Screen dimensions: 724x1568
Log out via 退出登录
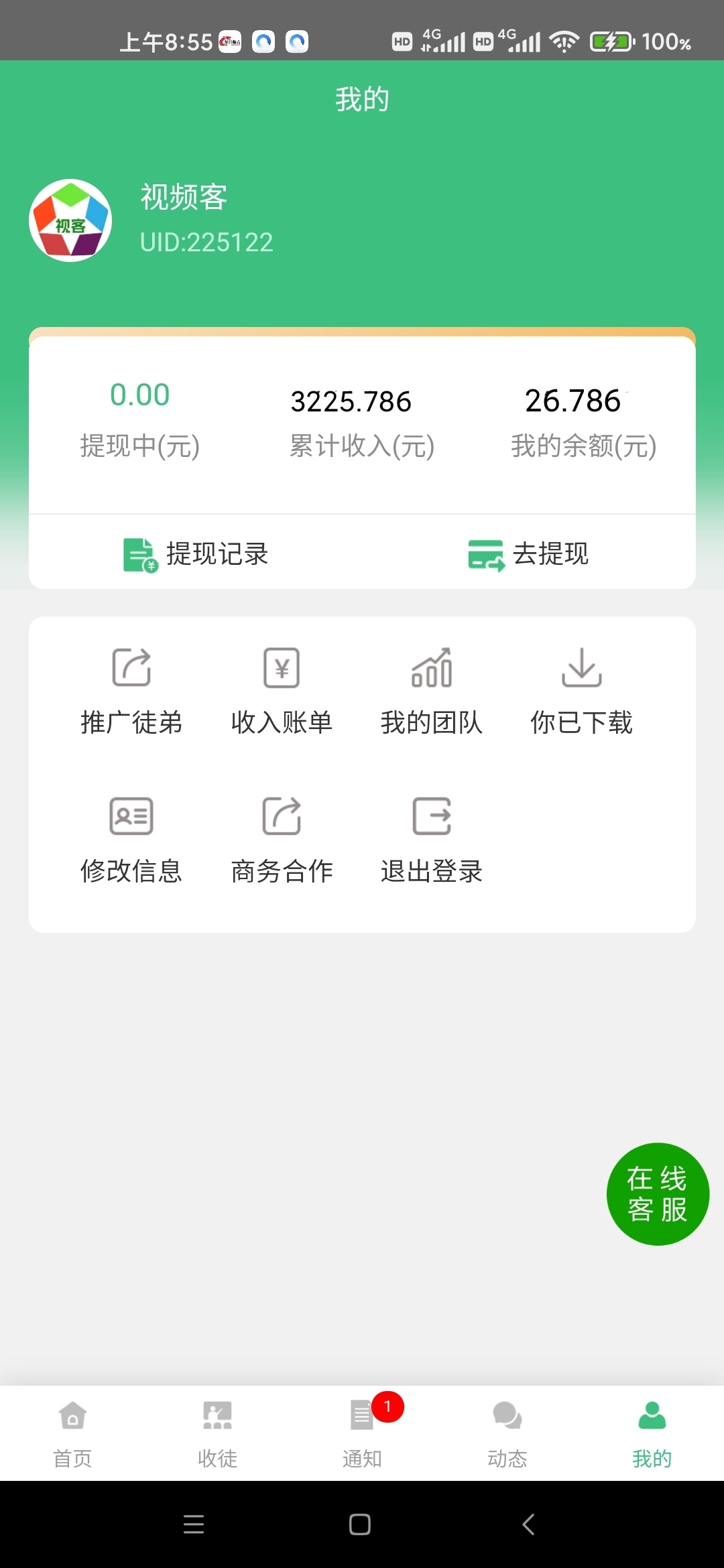[x=432, y=840]
